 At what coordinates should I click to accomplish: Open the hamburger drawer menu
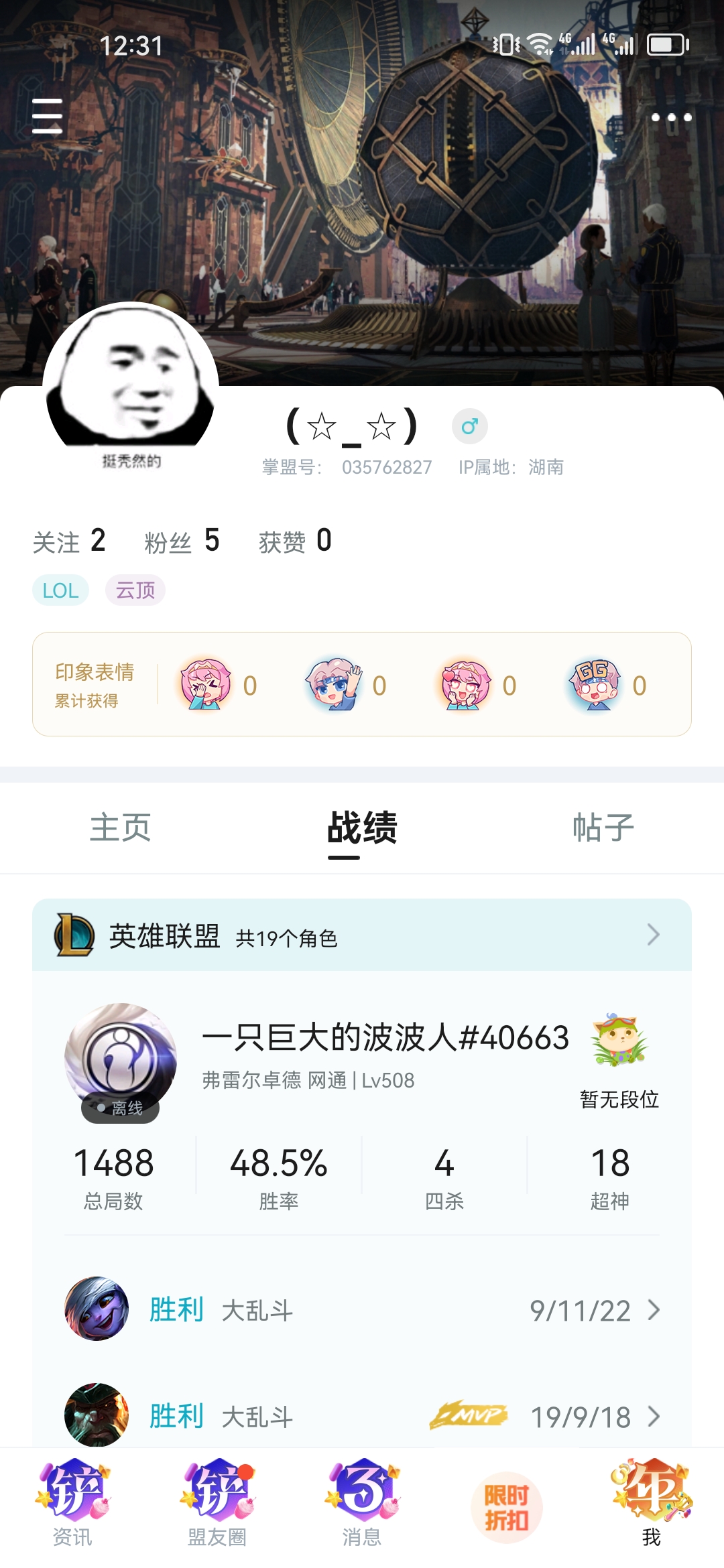48,117
